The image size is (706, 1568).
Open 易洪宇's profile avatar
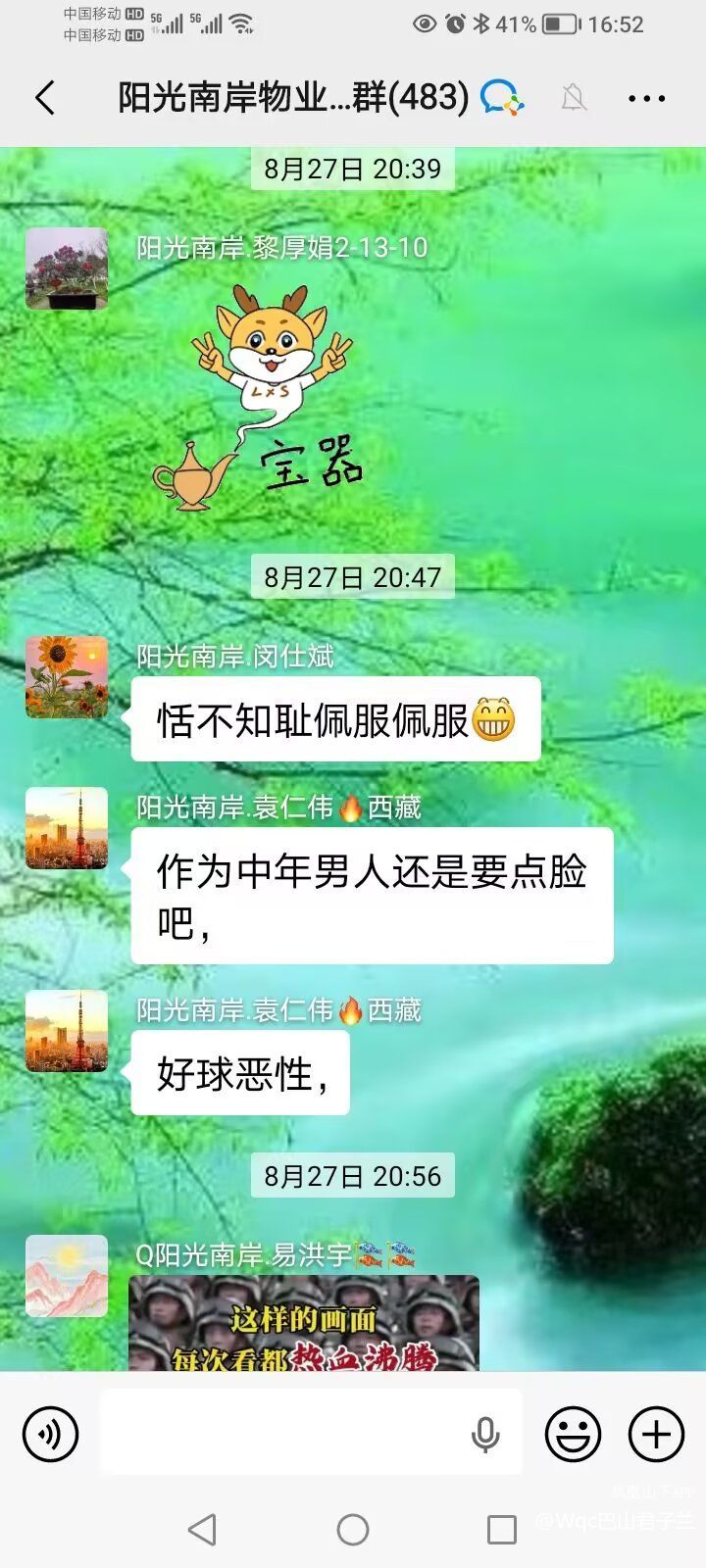pyautogui.click(x=67, y=1275)
